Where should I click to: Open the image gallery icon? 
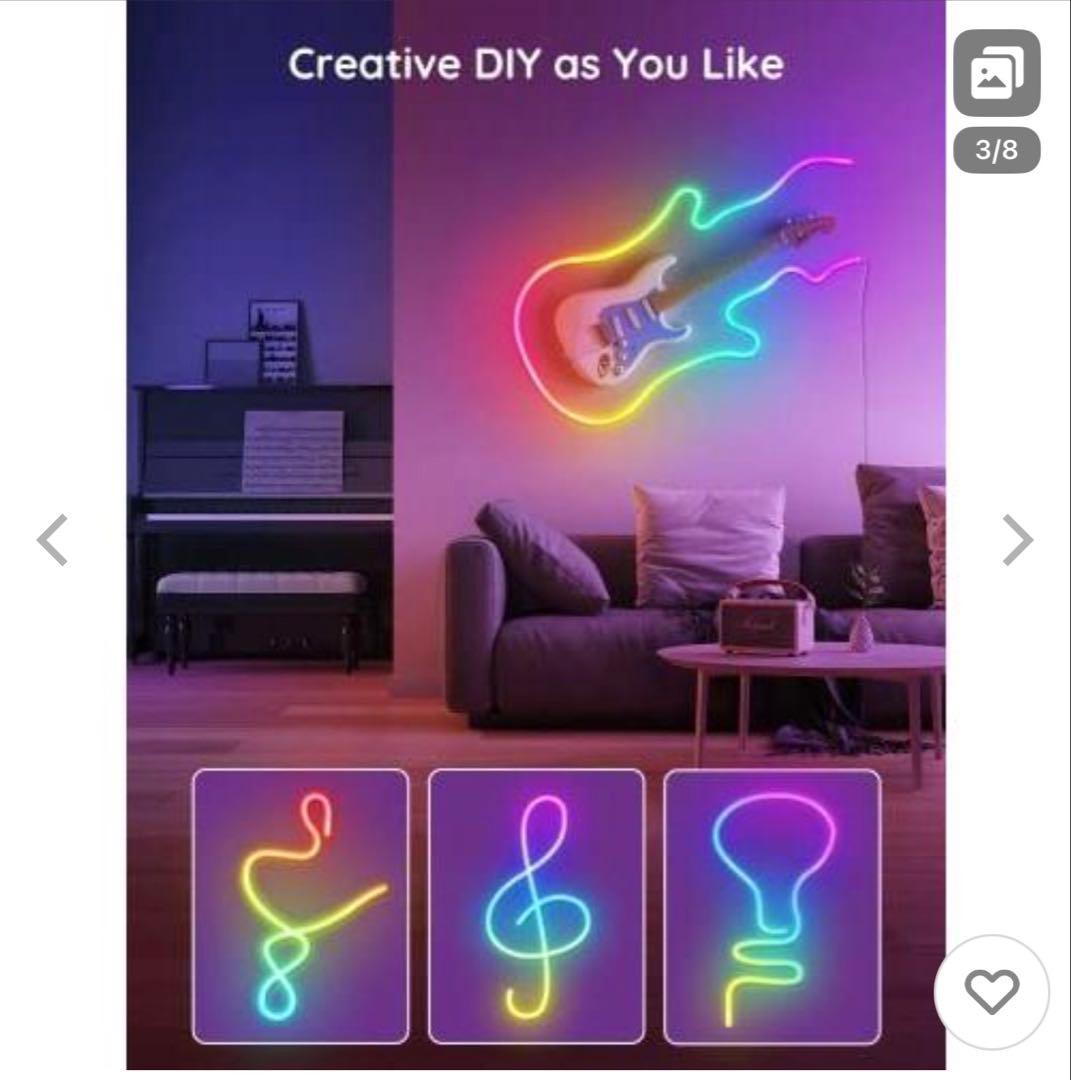(x=996, y=73)
